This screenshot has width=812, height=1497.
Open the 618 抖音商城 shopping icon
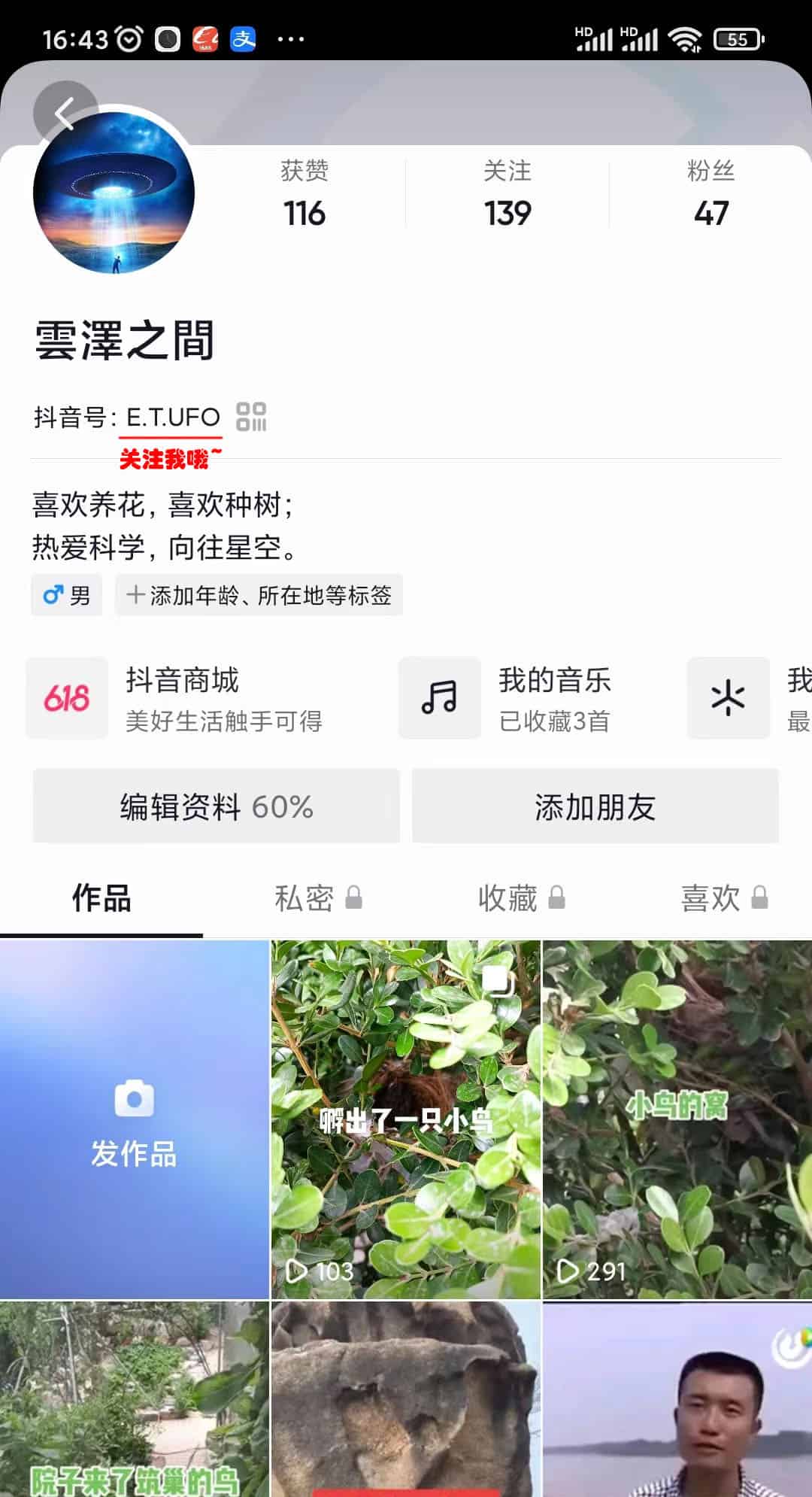66,698
